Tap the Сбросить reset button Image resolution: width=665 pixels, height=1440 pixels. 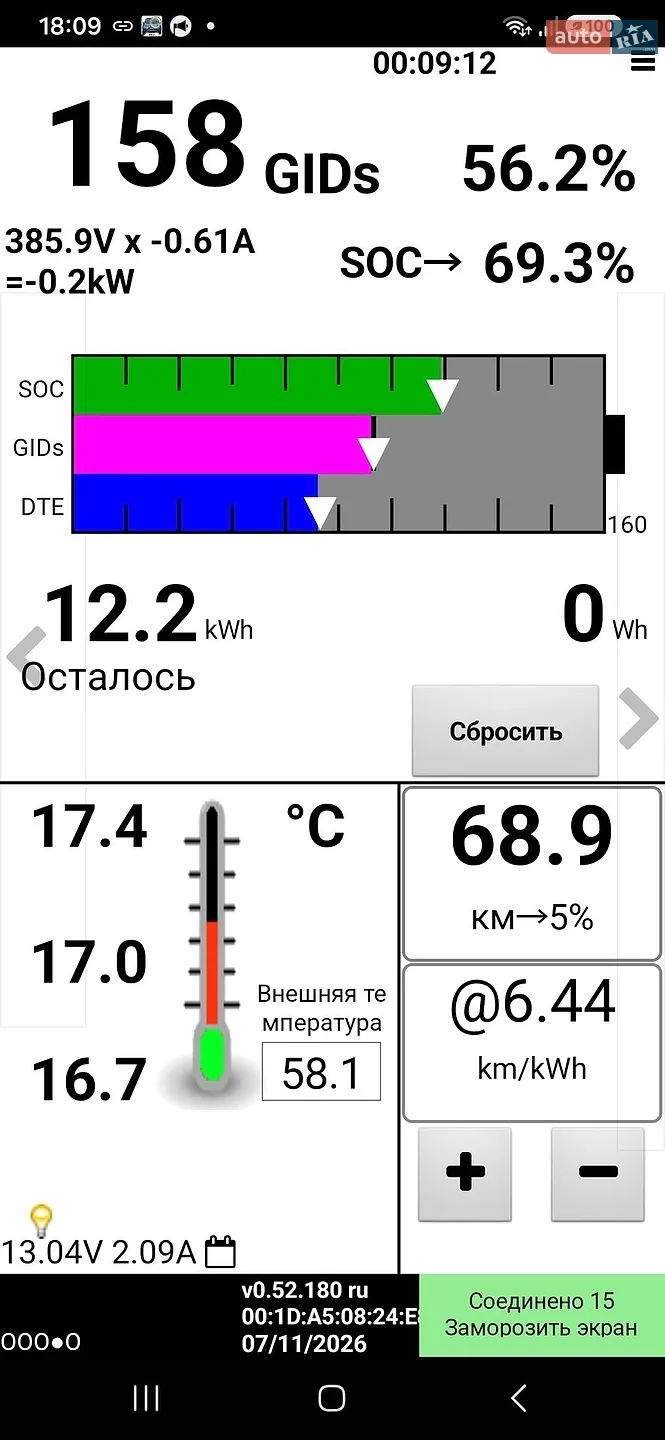pos(505,731)
